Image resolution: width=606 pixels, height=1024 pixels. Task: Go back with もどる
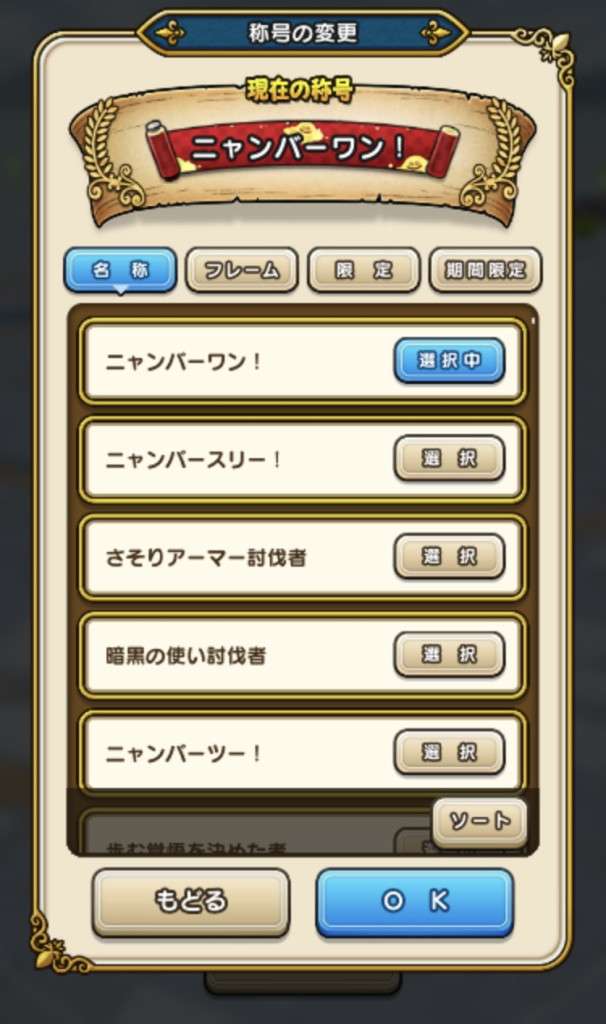(x=191, y=901)
